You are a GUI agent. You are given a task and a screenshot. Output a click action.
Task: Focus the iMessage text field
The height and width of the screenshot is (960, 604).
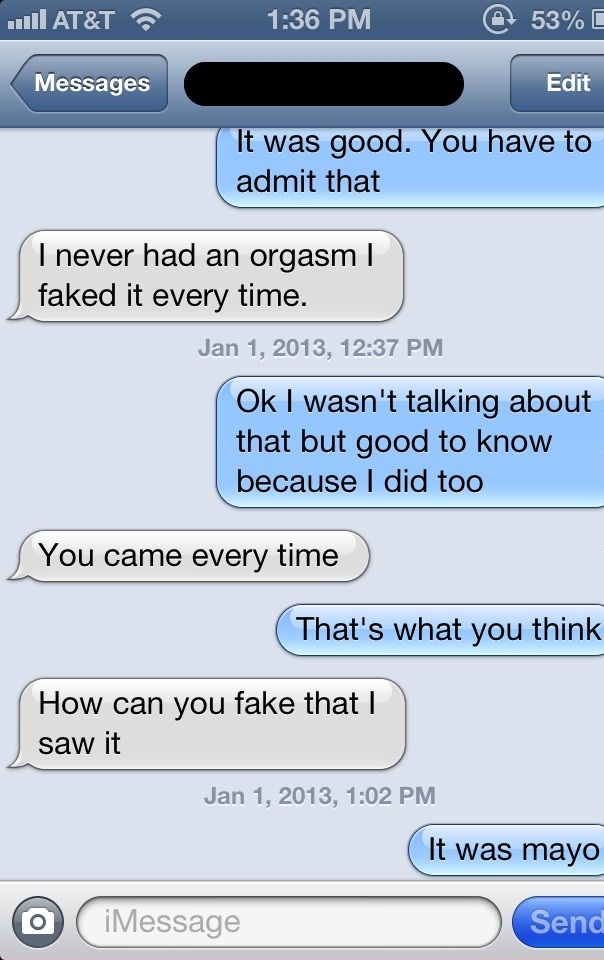(288, 921)
